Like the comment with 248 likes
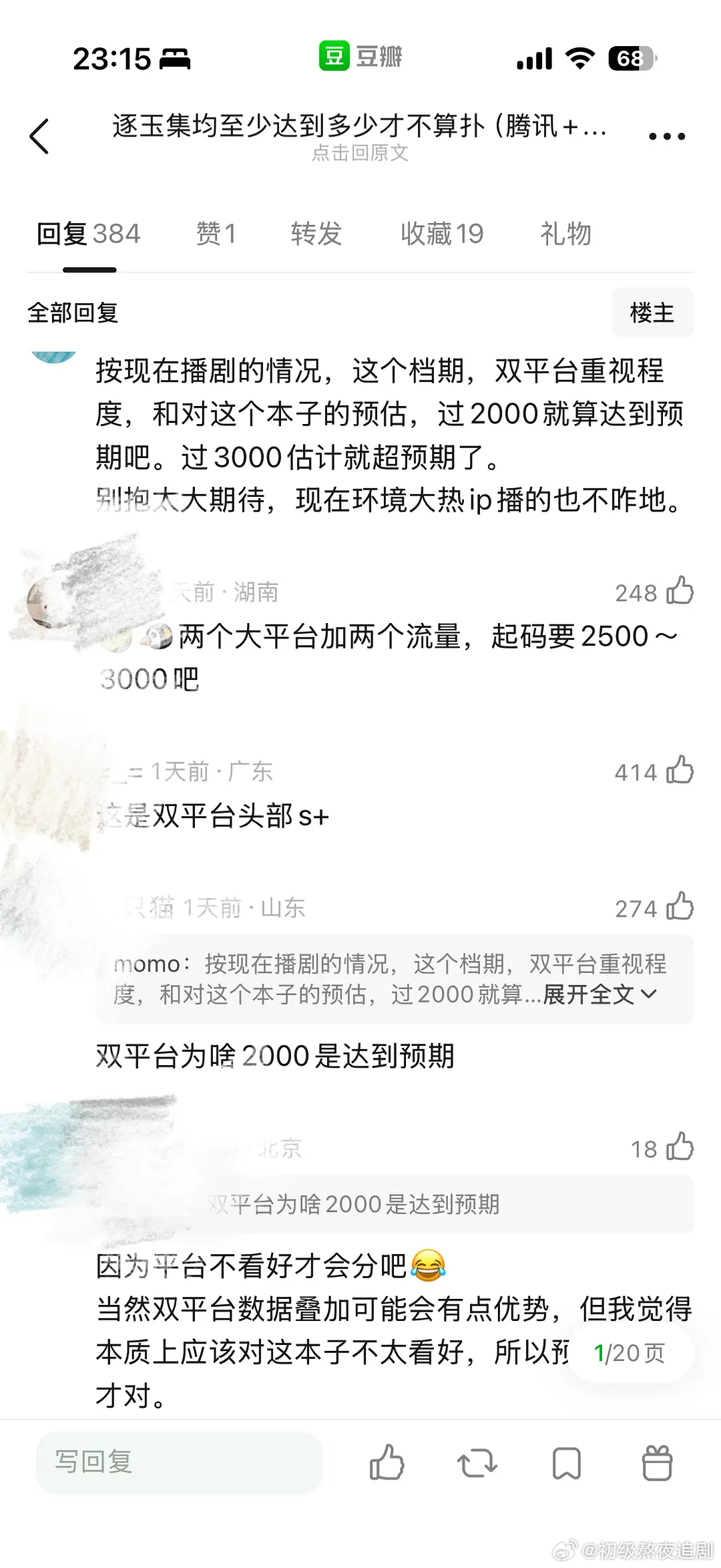This screenshot has height=1568, width=721. 681,592
